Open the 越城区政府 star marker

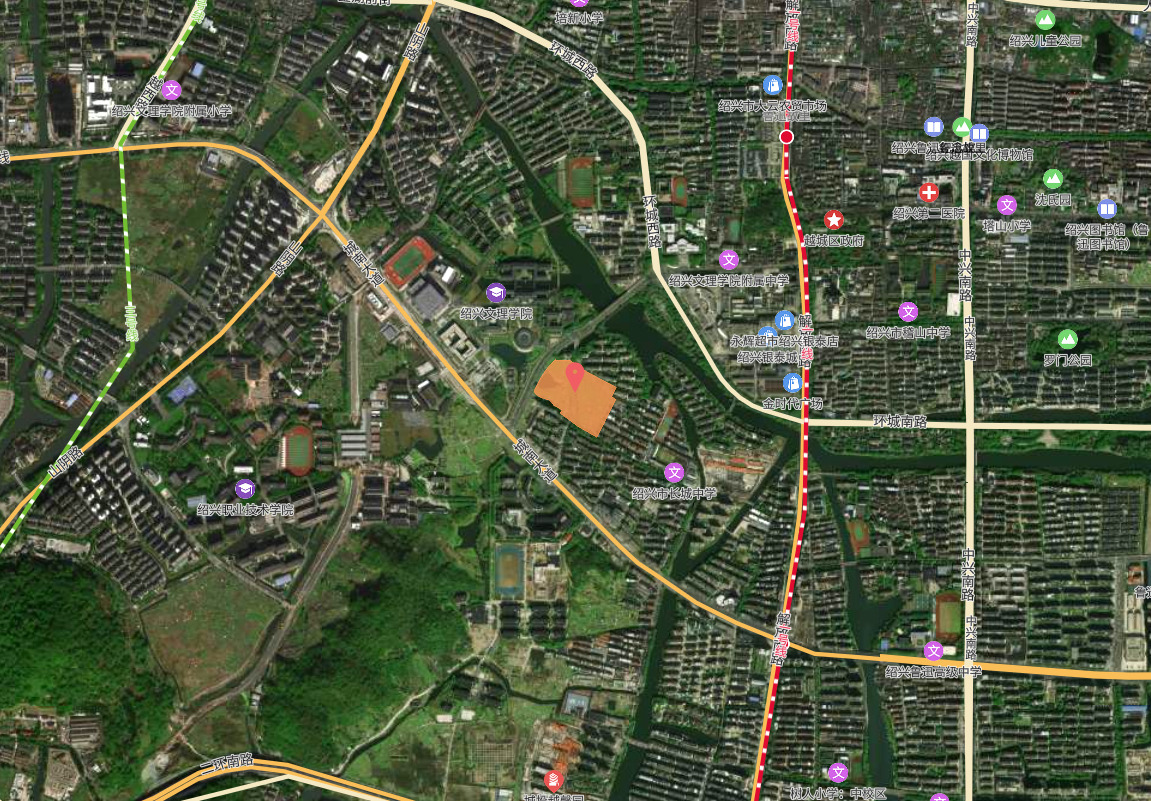pos(833,219)
